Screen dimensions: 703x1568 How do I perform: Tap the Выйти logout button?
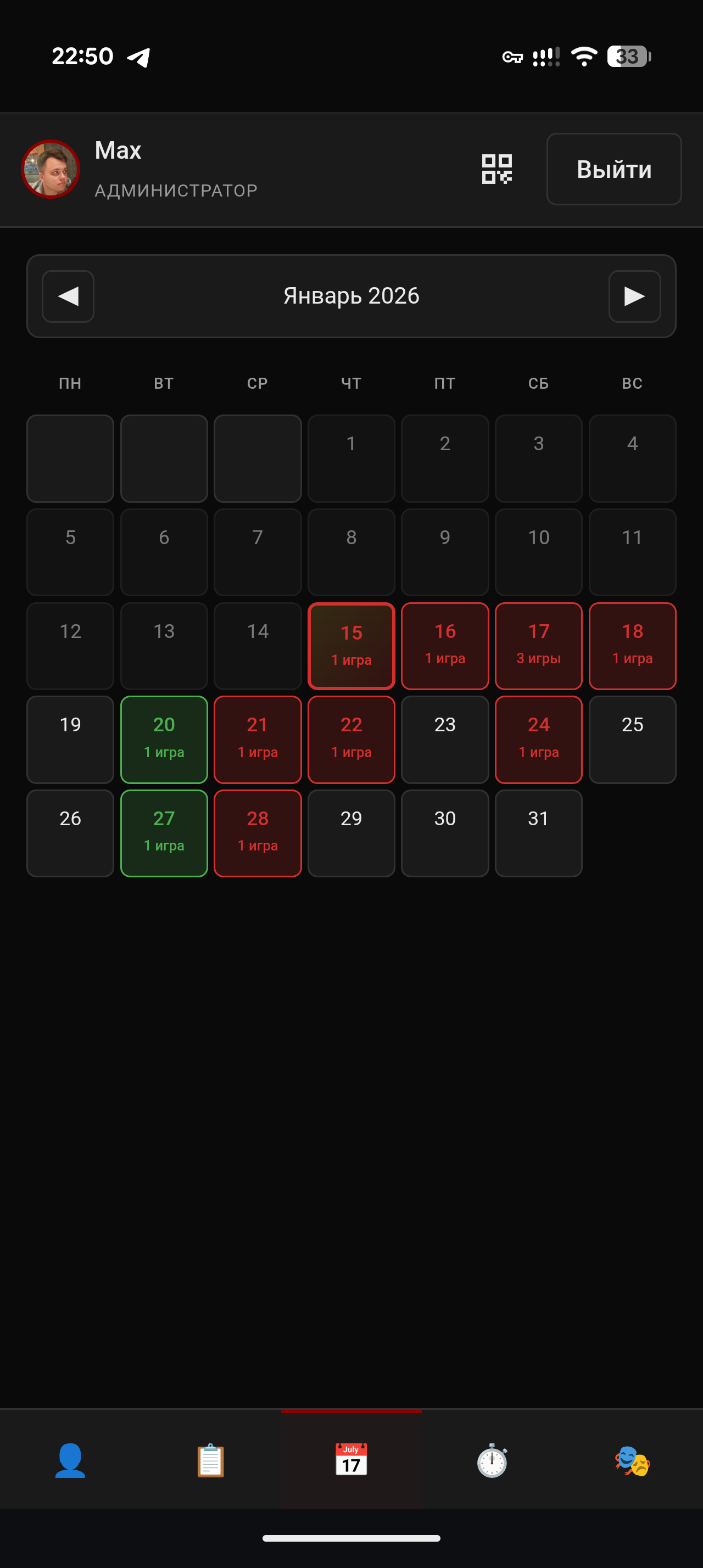(613, 169)
